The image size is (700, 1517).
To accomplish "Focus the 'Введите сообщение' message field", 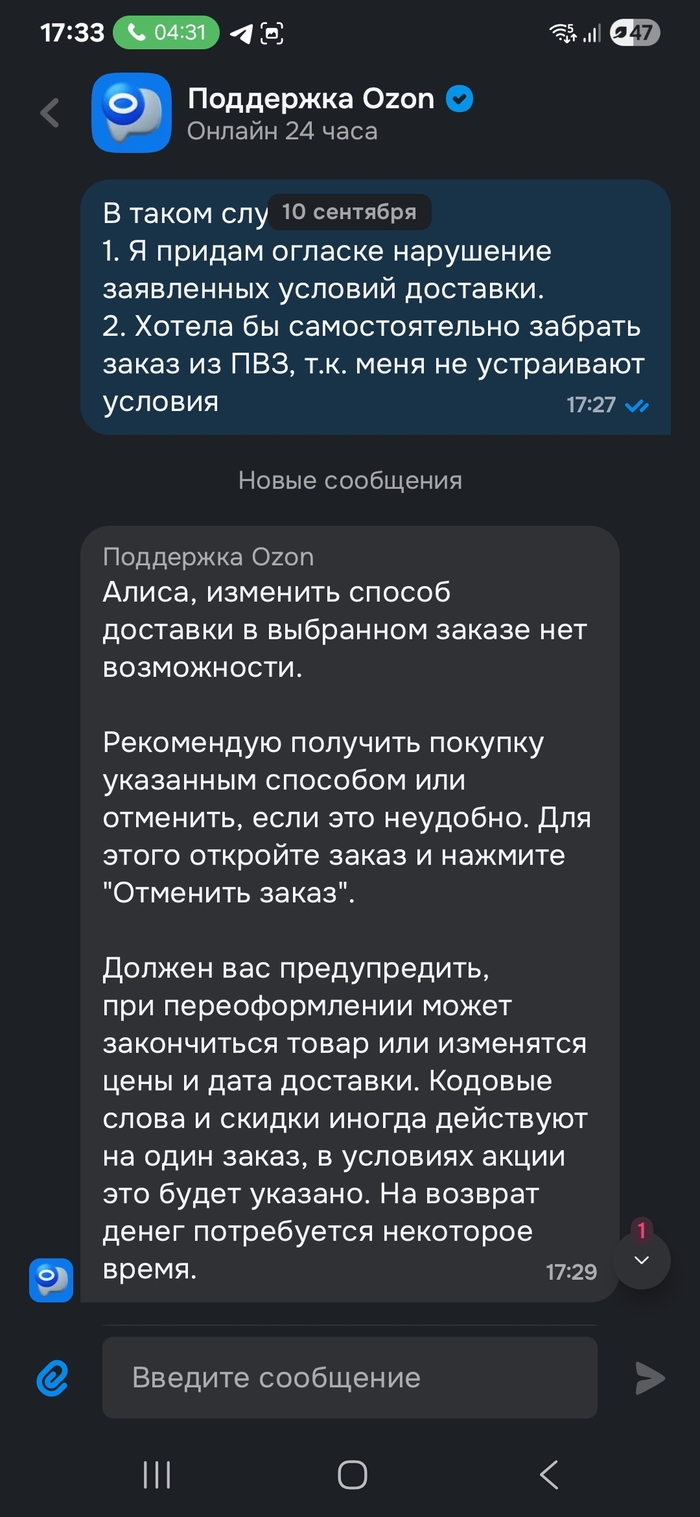I will coord(350,1378).
